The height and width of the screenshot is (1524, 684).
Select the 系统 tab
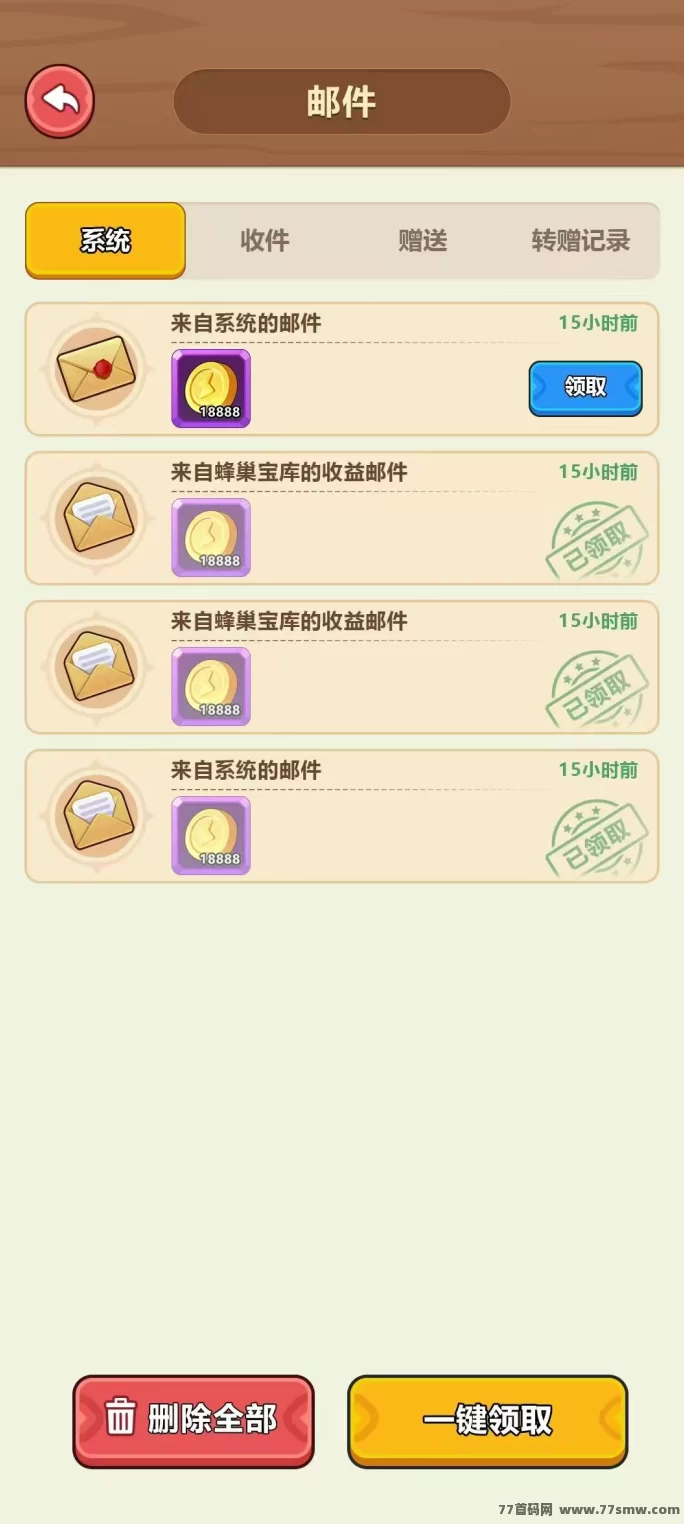105,240
